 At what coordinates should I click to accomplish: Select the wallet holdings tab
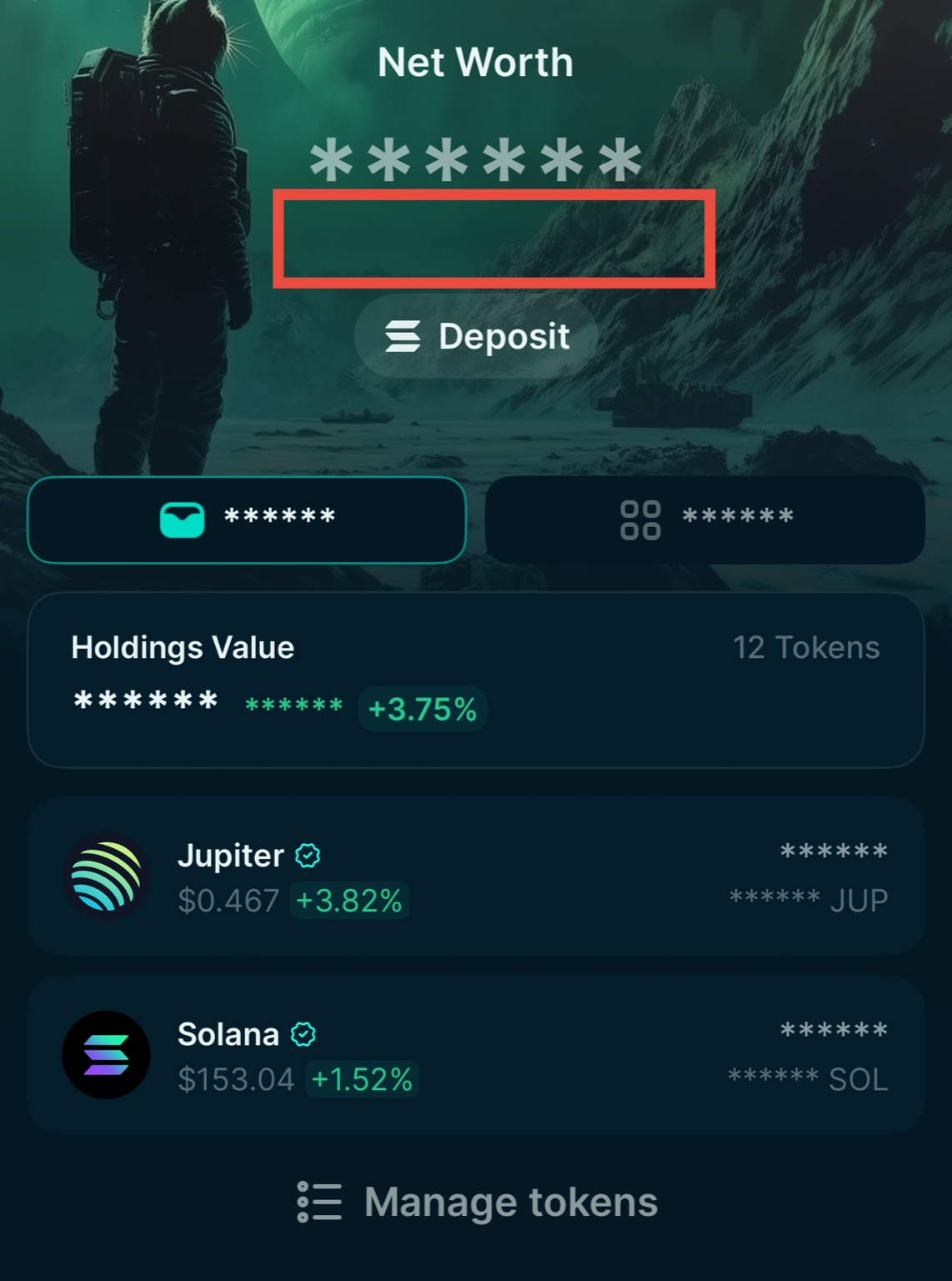(247, 520)
